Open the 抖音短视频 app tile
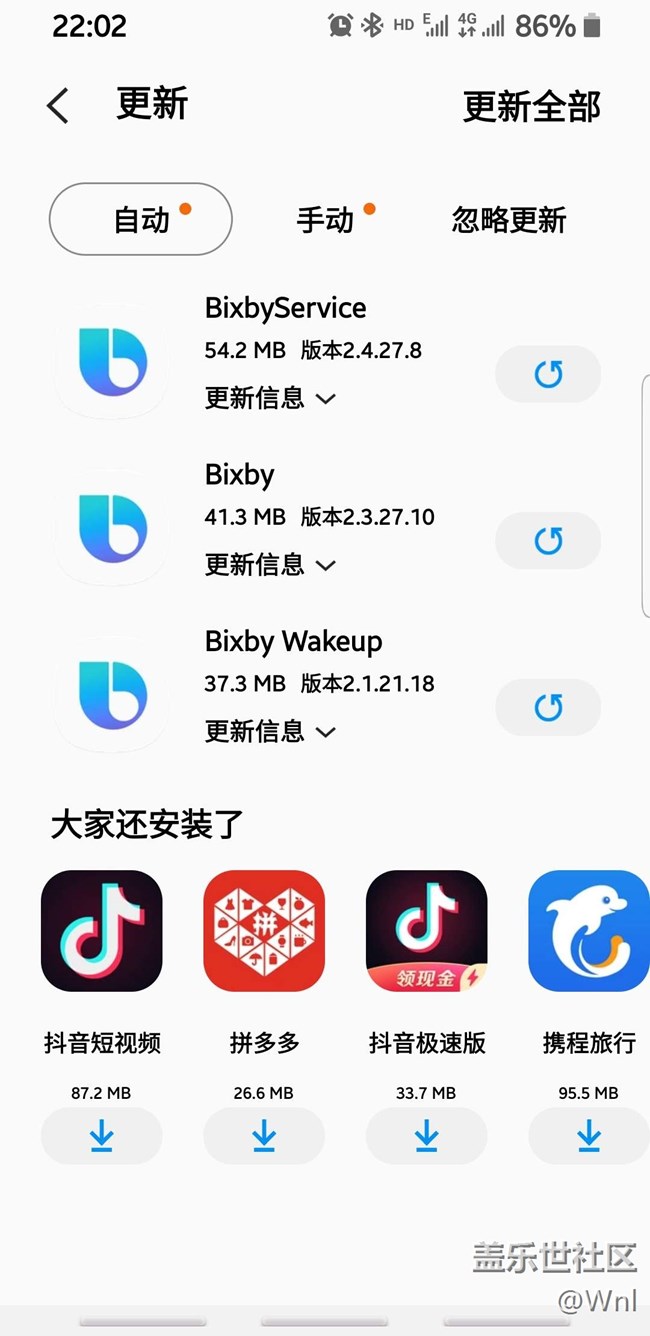 [x=102, y=931]
